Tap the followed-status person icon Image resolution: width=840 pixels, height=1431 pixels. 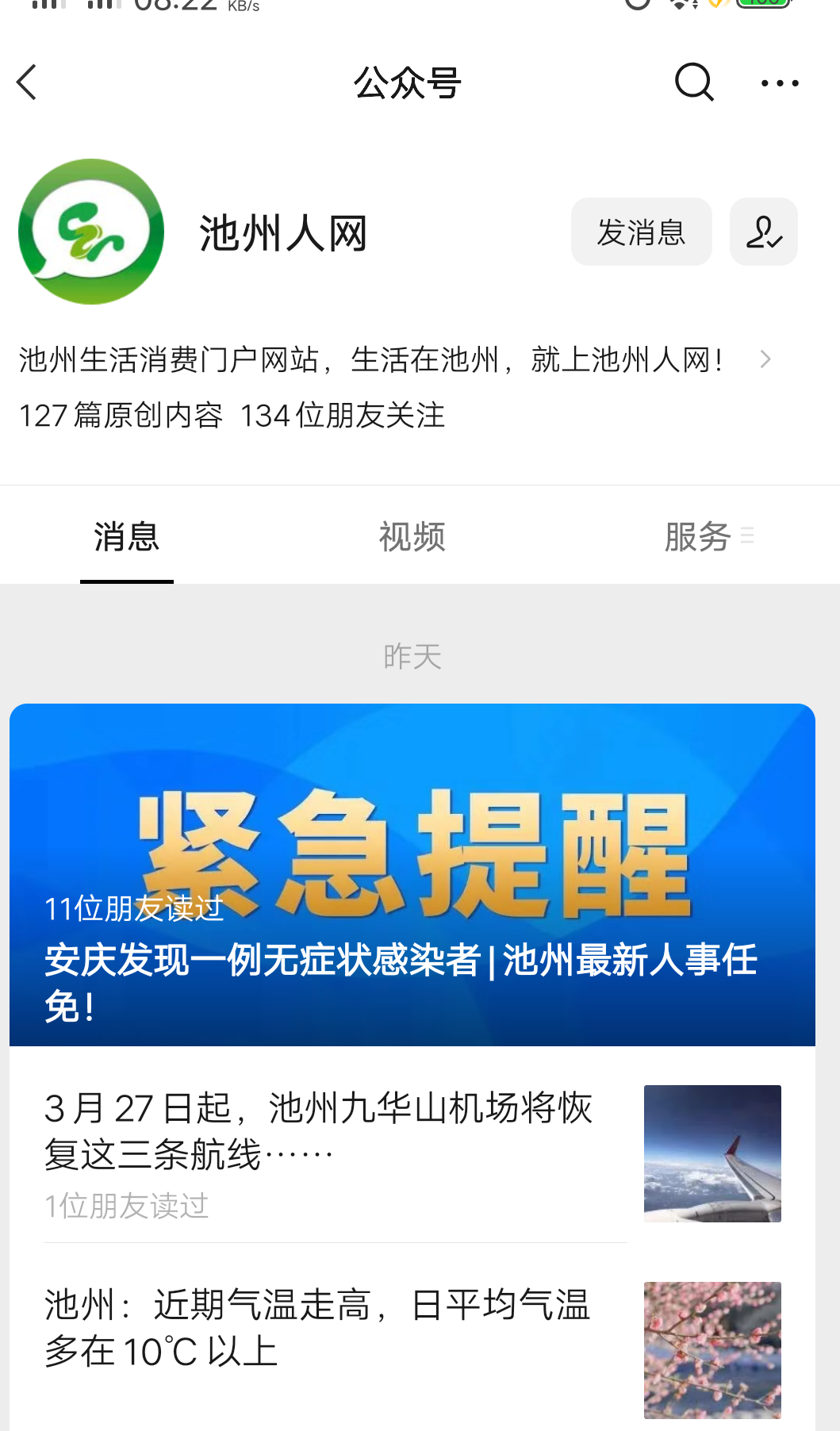(x=763, y=232)
